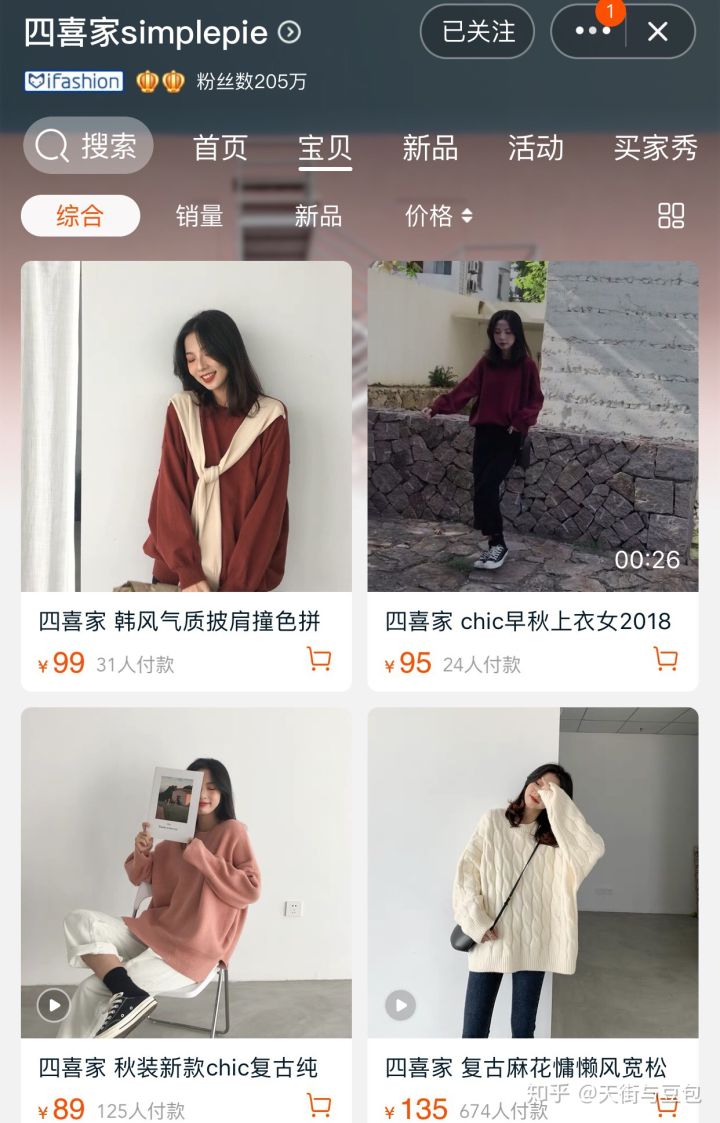Open the more options menu with badge 1

coord(594,31)
